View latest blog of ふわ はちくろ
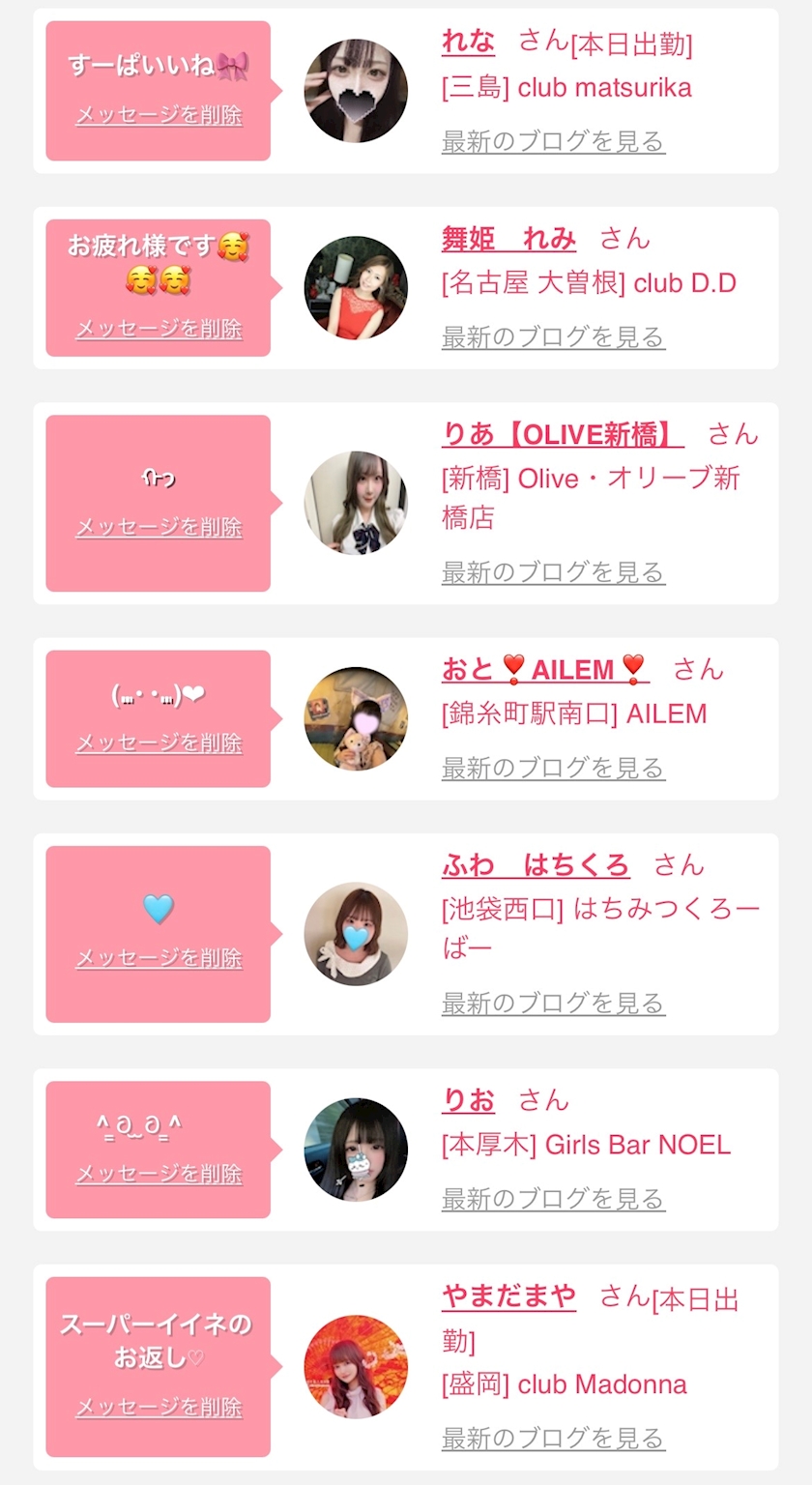The image size is (812, 1485). [553, 1004]
